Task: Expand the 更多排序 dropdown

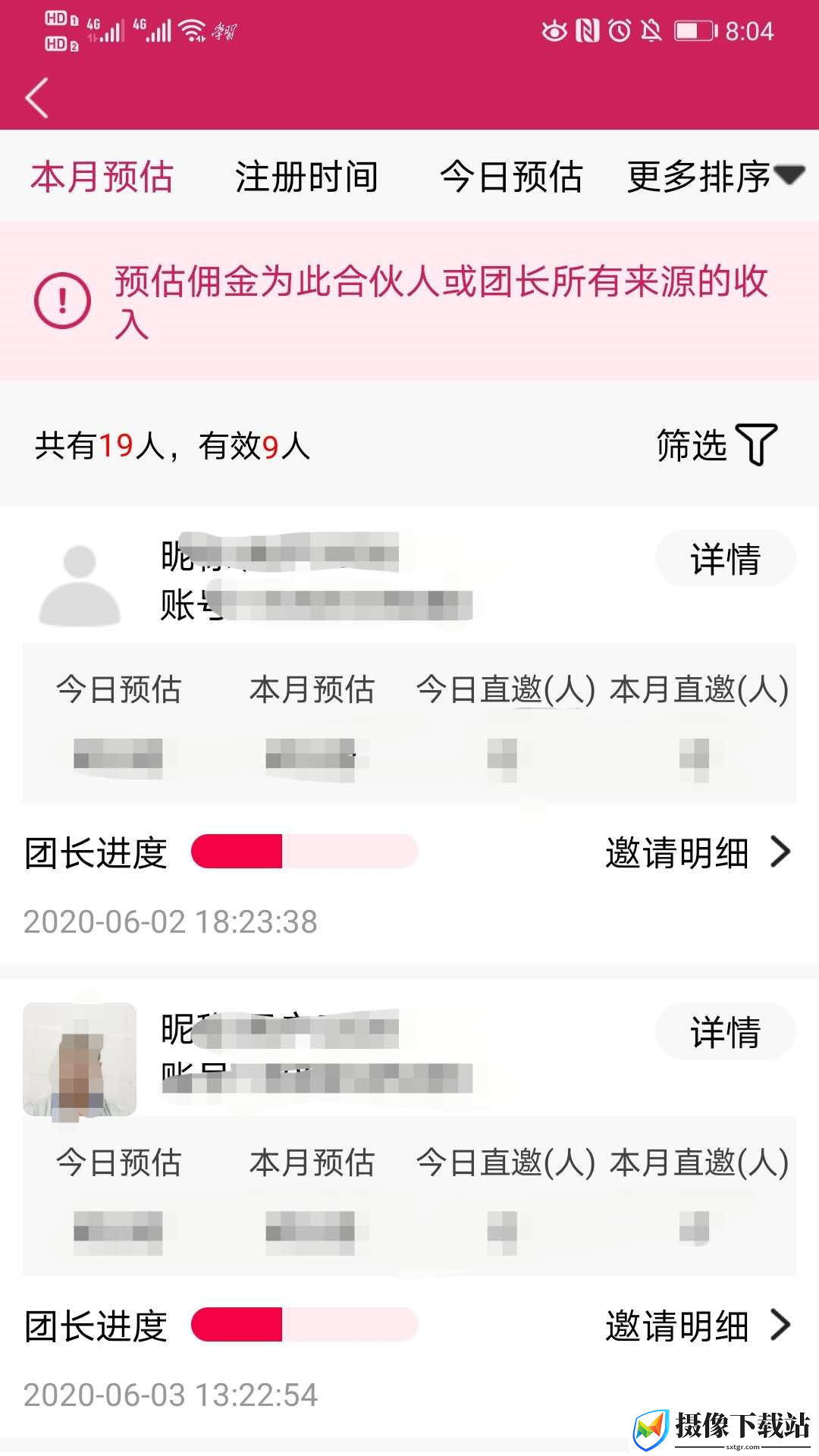Action: click(x=715, y=177)
